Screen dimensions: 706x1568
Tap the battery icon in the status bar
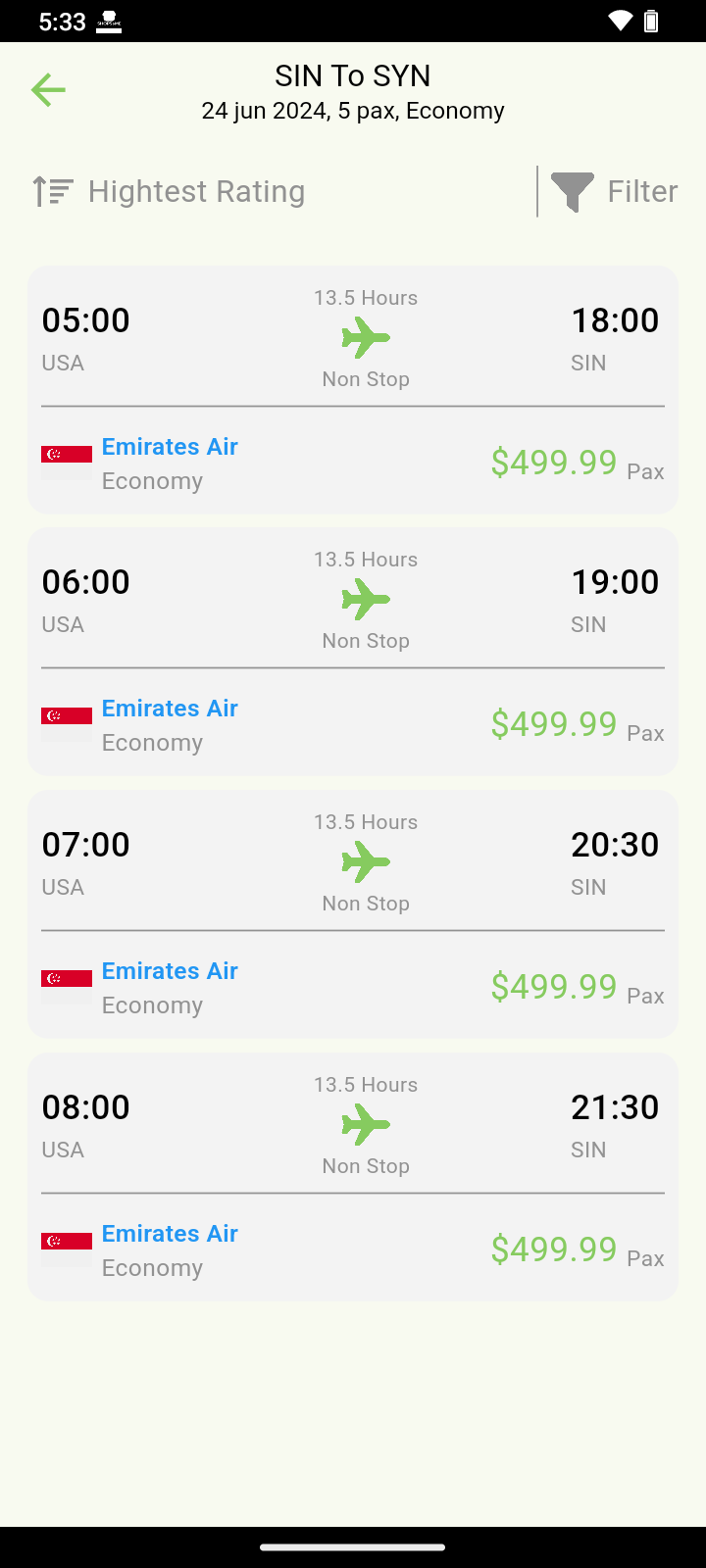651,21
